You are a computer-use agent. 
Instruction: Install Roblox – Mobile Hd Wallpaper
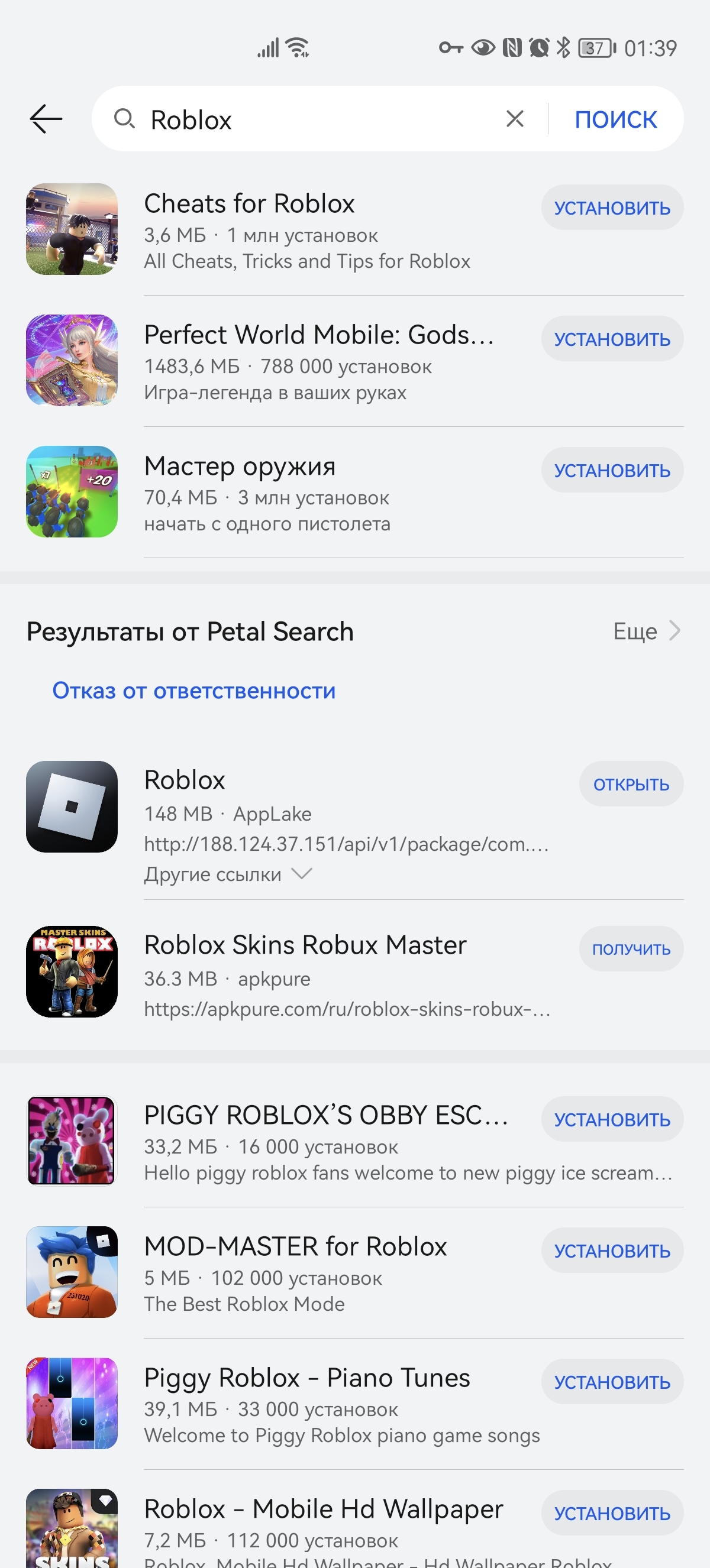pos(611,1513)
